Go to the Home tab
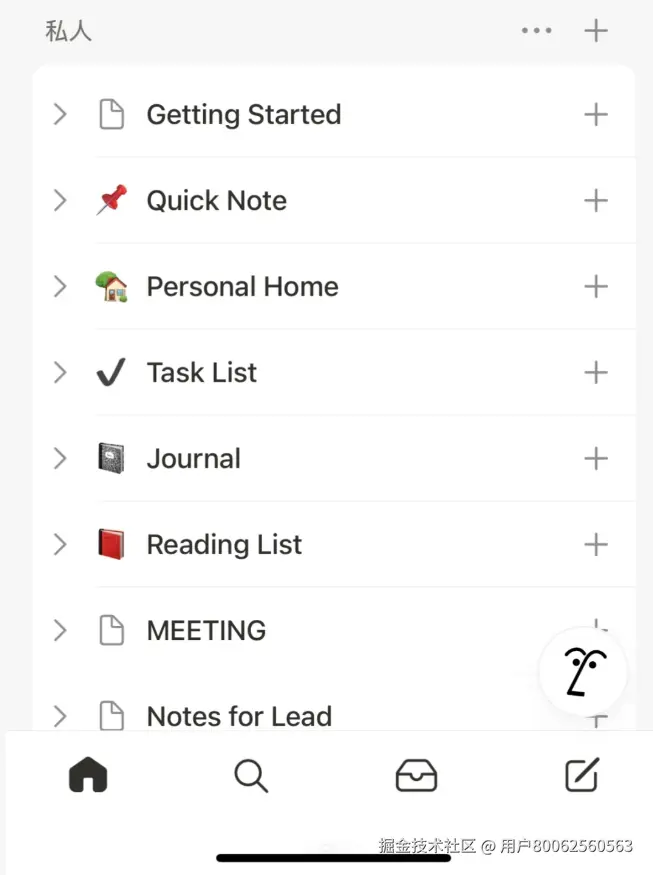 click(x=88, y=775)
